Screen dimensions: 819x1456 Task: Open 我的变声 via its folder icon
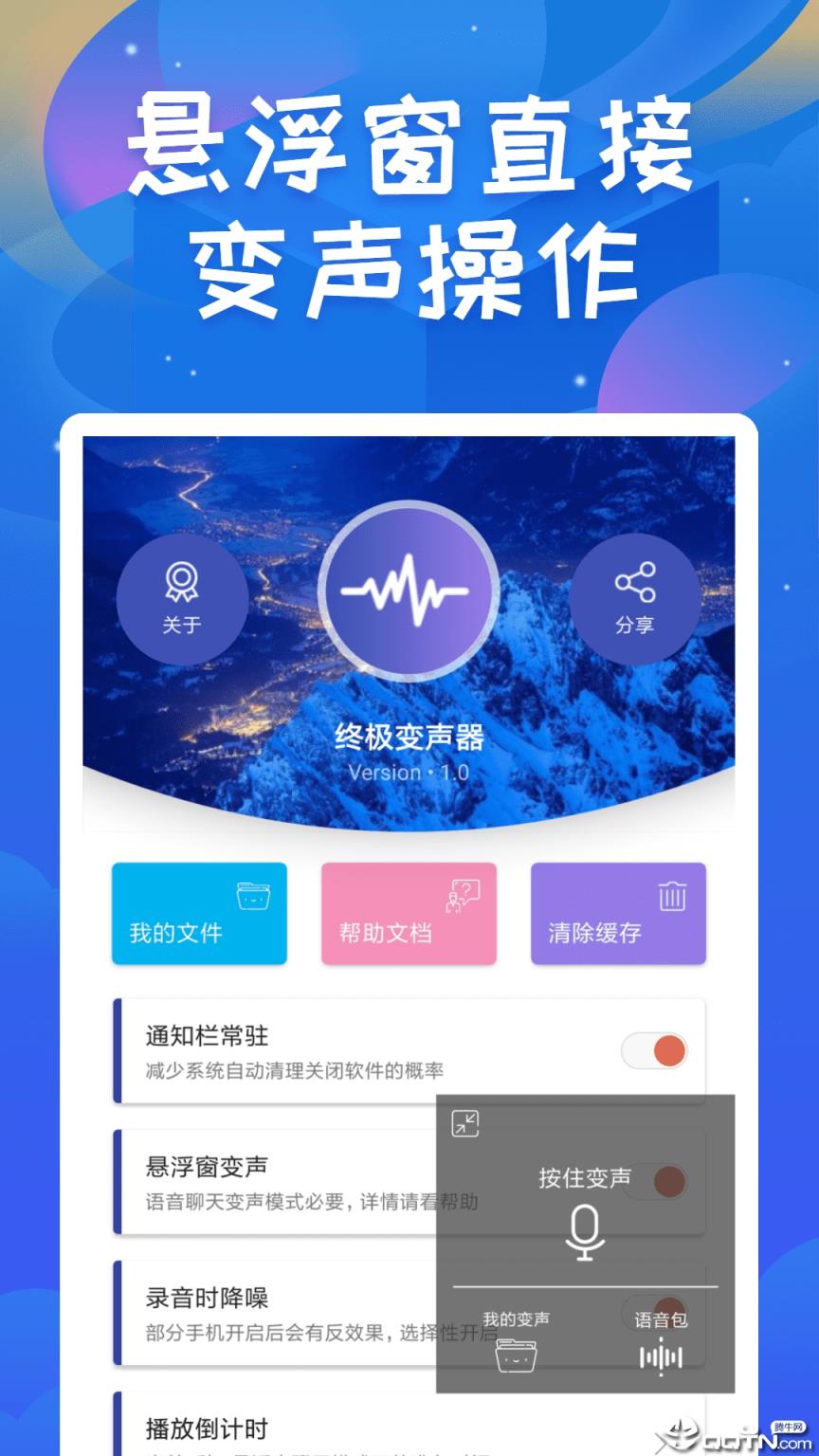point(518,1357)
